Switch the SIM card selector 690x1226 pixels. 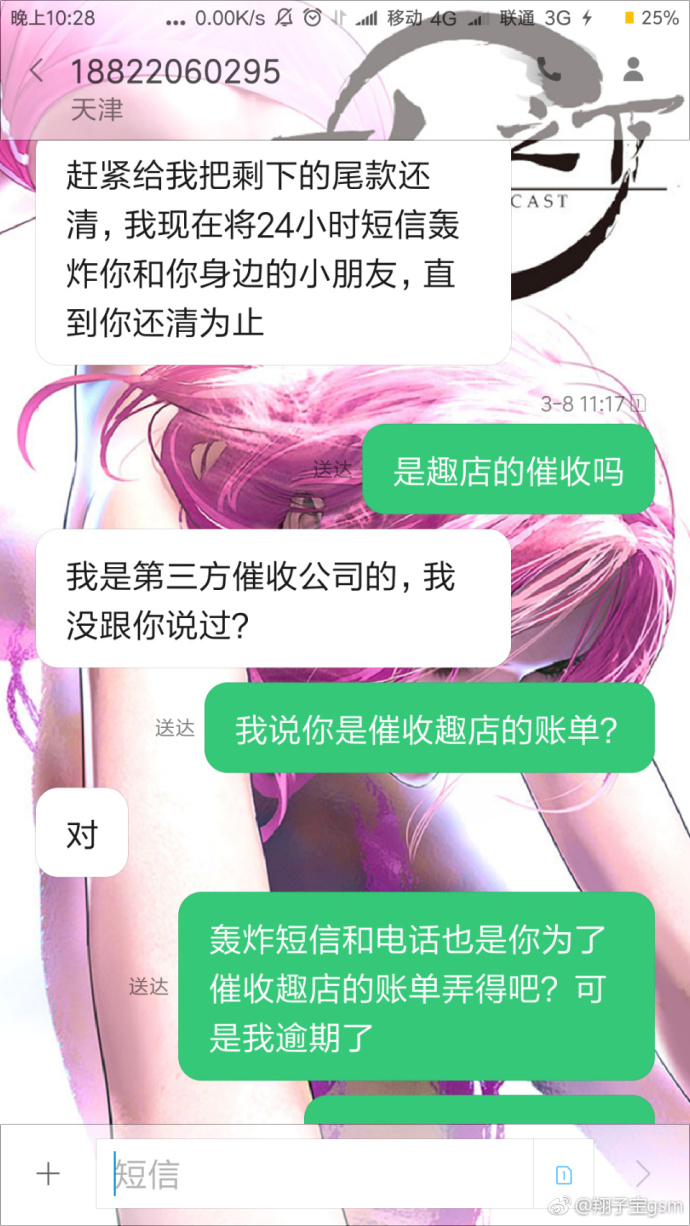(563, 1173)
